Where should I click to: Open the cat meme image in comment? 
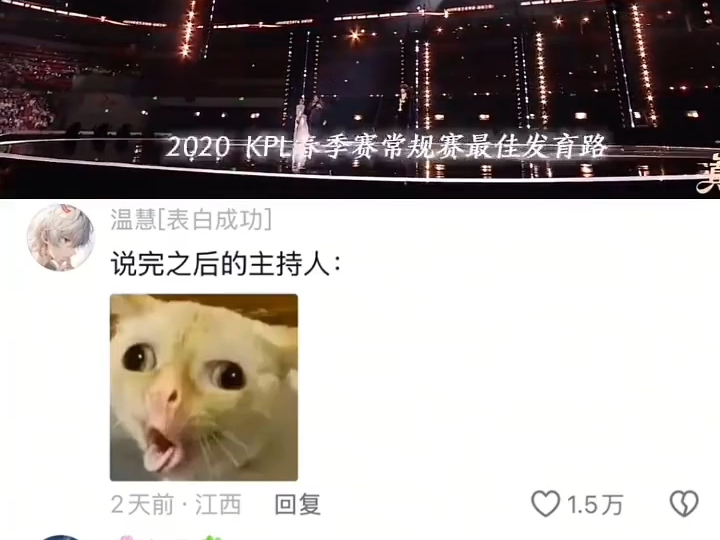tap(203, 387)
